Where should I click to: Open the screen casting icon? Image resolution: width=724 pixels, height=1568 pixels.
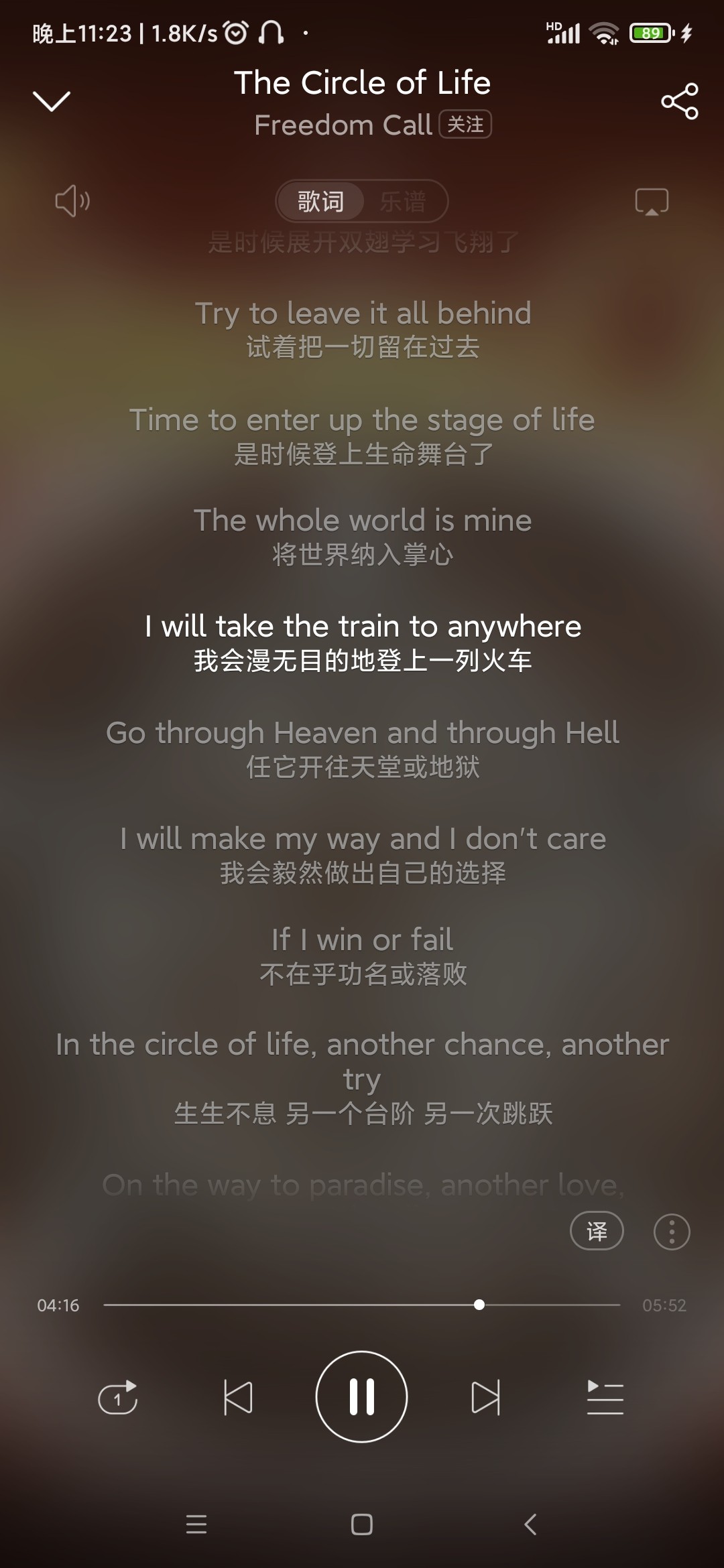(x=652, y=202)
